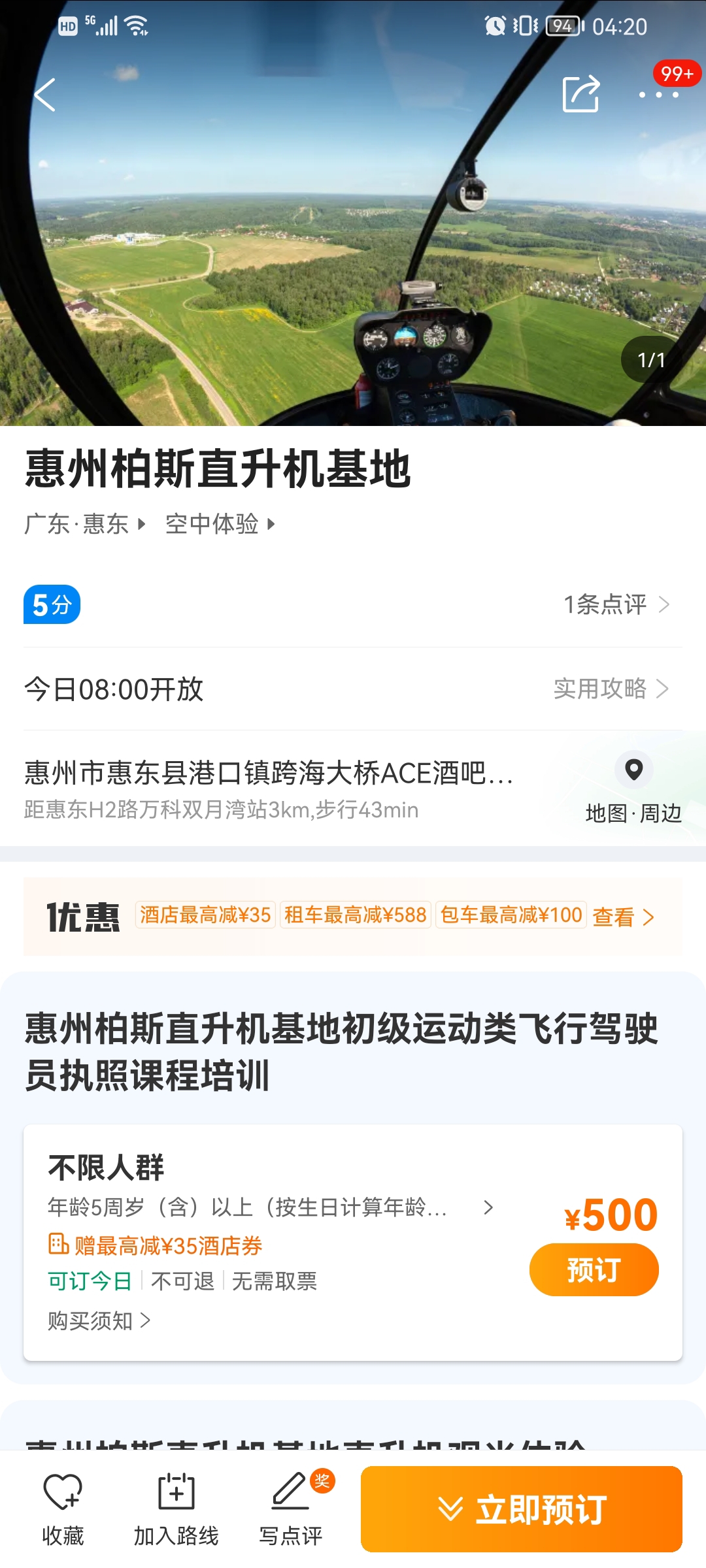The image size is (706, 1568).
Task: Book the ¥500 course with 预订
Action: [594, 1269]
